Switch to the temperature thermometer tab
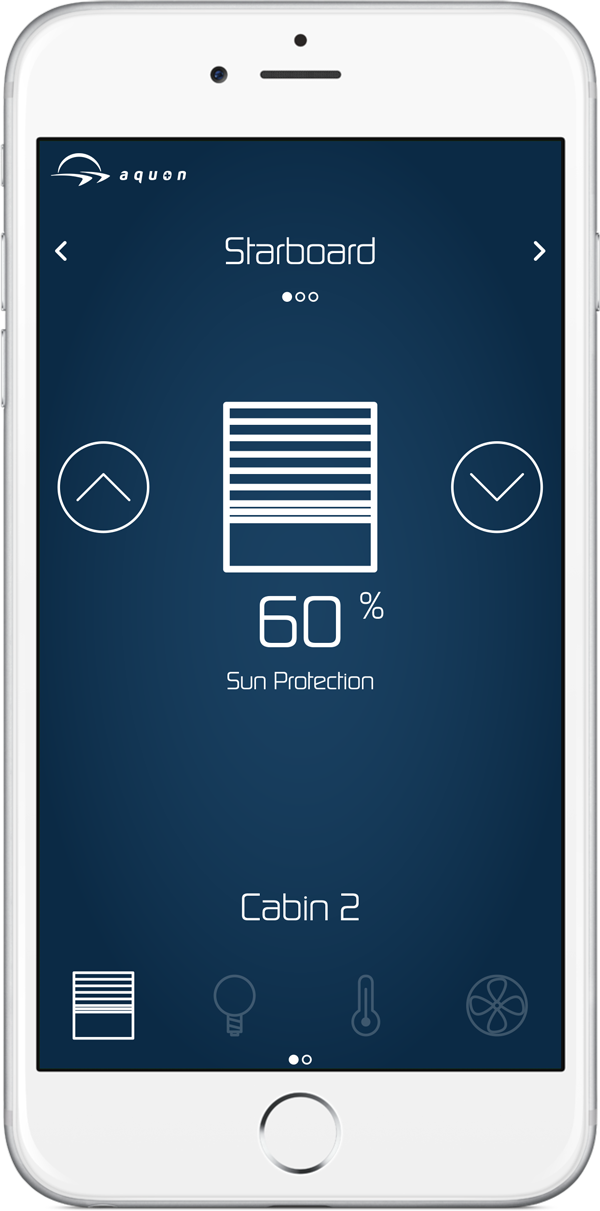Screen dimensions: 600x1211 pos(365,1005)
